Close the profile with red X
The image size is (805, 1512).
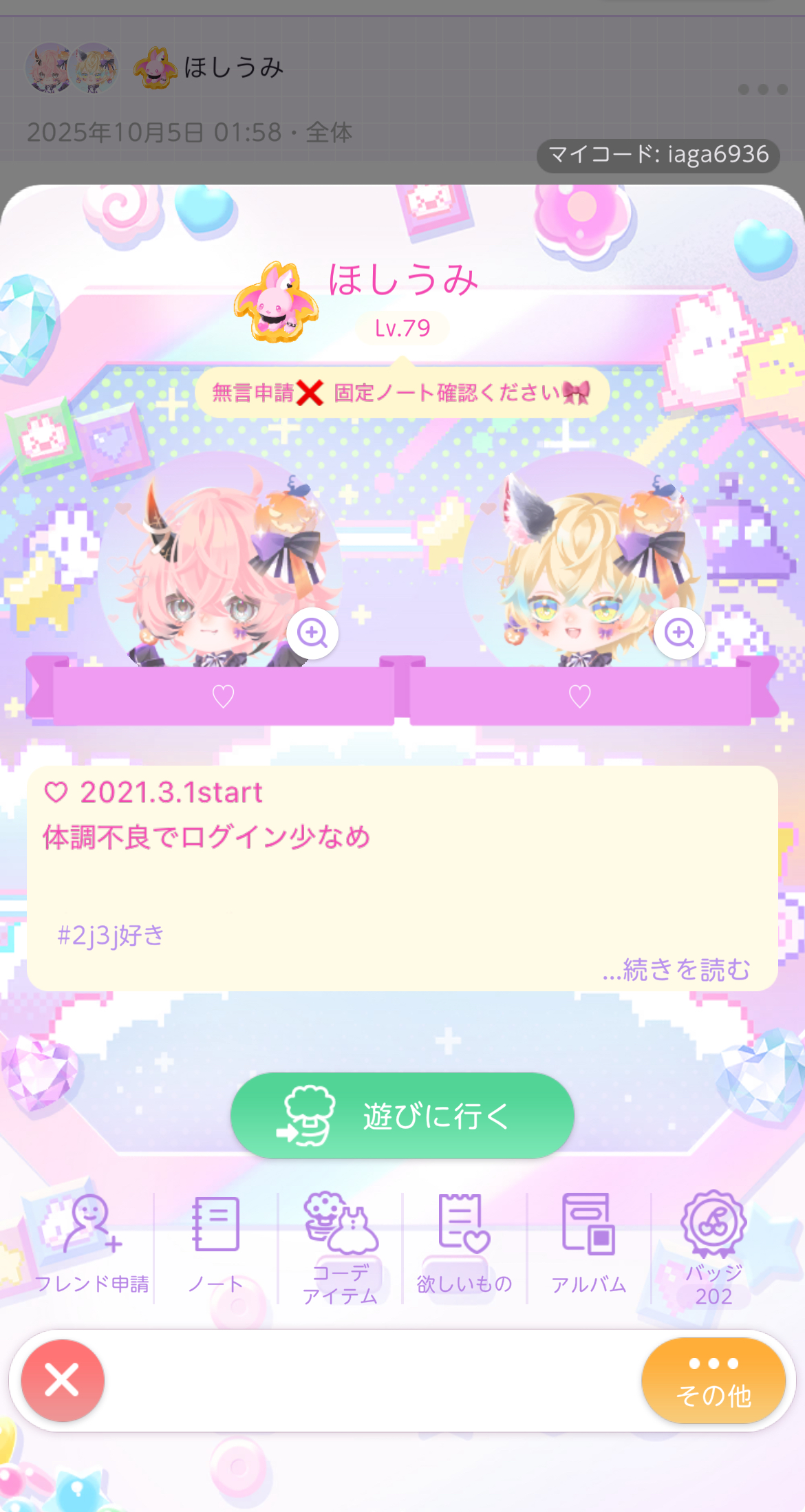[x=63, y=1381]
